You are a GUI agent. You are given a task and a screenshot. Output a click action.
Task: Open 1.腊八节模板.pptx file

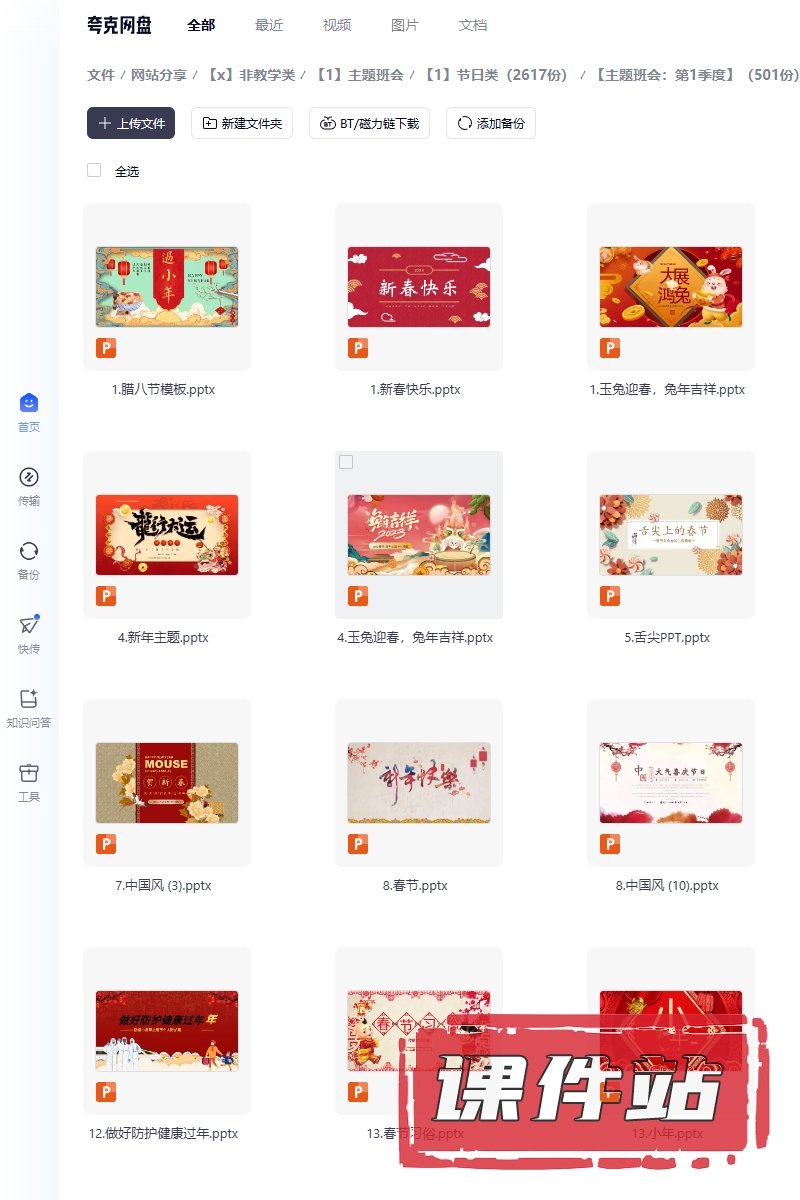point(167,287)
